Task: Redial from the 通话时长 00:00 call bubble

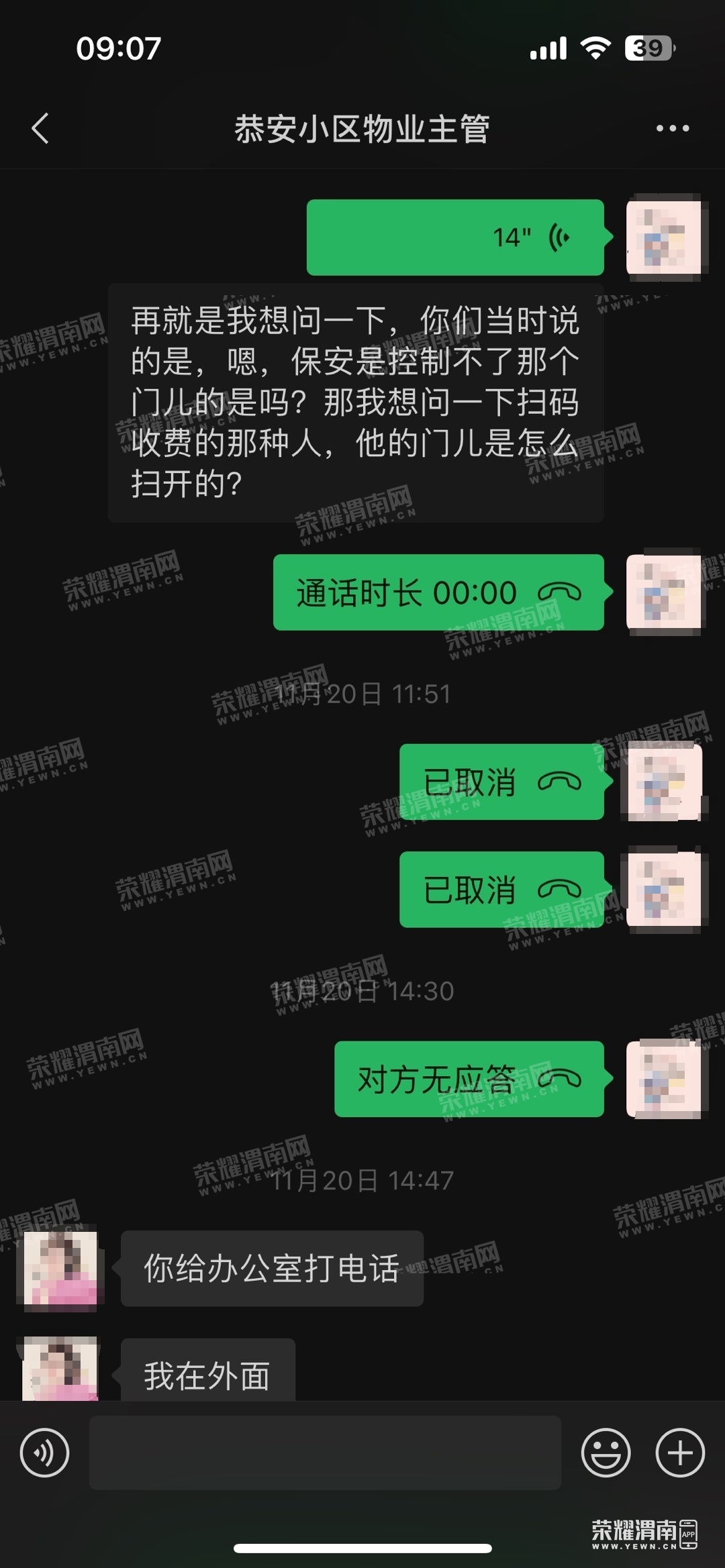Action: pos(438,592)
